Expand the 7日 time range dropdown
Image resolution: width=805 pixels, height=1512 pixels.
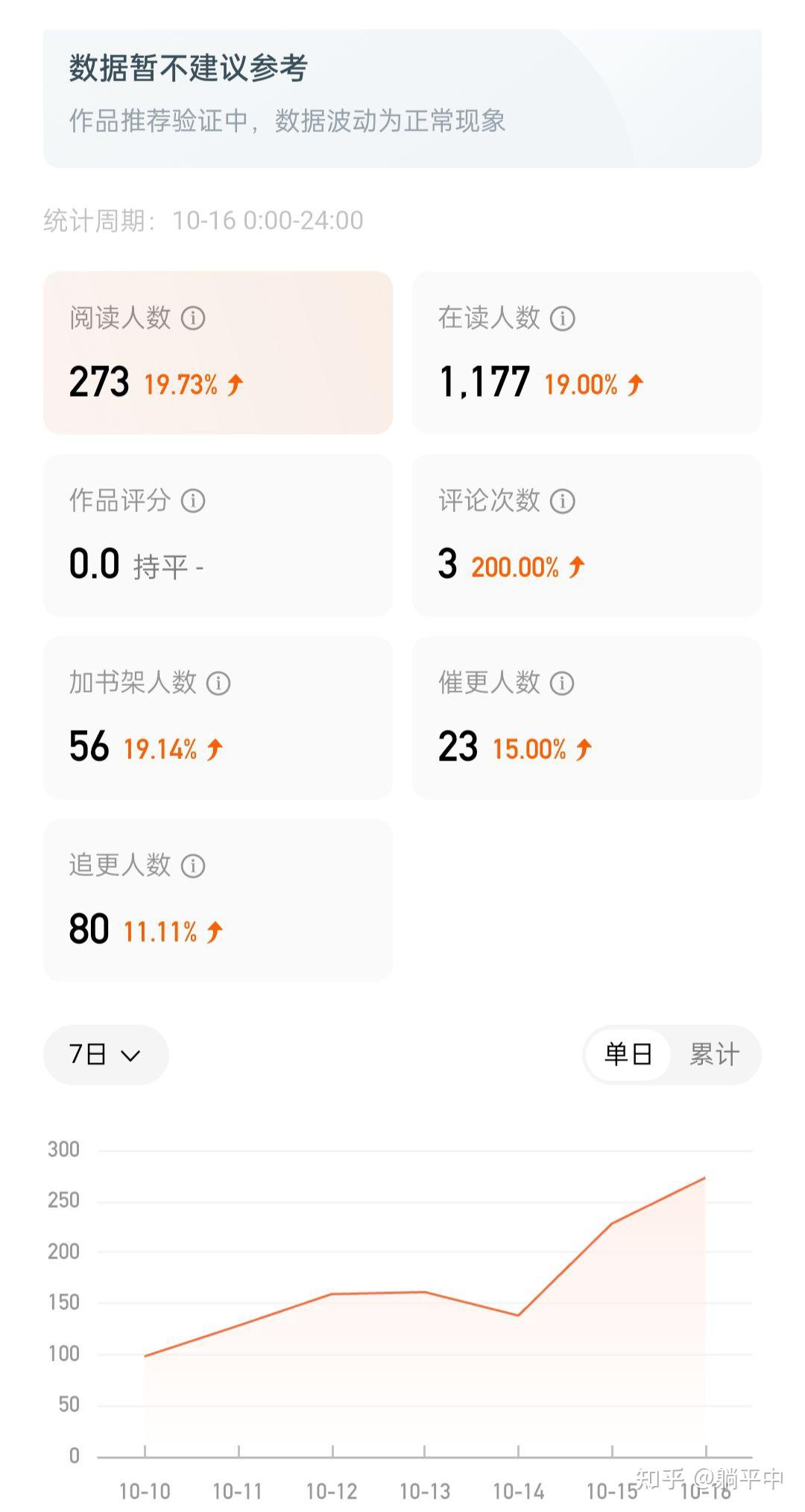106,1054
